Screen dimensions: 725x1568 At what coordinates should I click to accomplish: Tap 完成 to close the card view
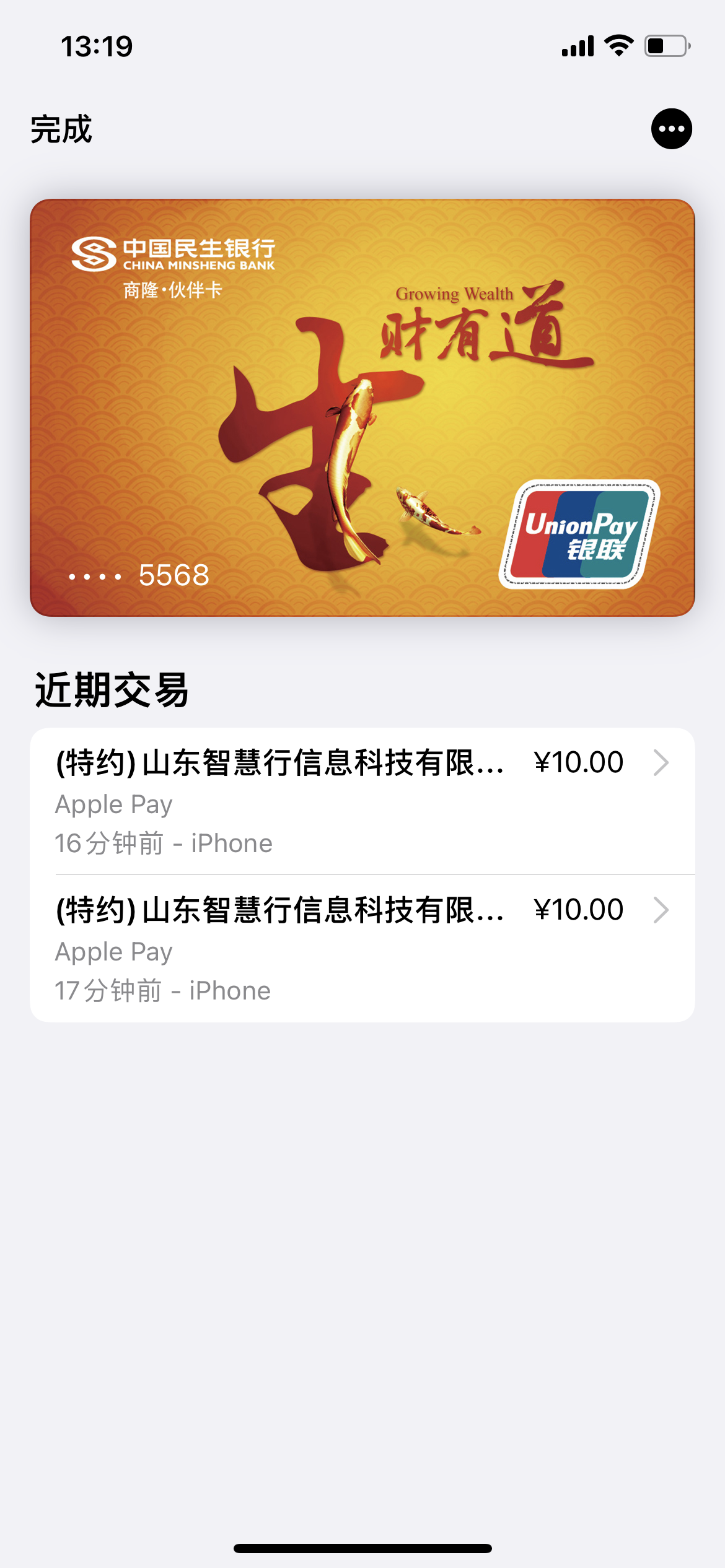coord(61,129)
